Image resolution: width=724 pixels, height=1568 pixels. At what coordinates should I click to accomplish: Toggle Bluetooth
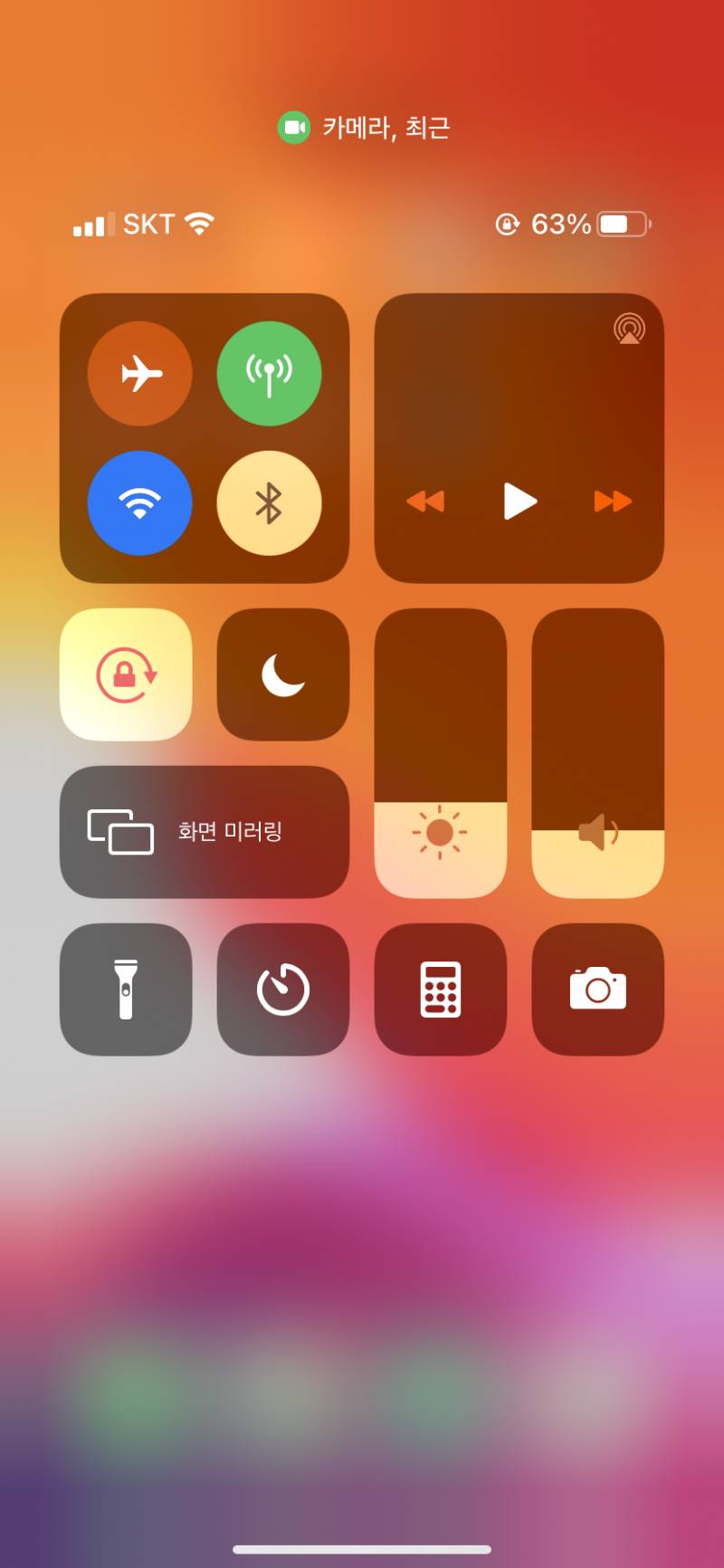coord(269,502)
